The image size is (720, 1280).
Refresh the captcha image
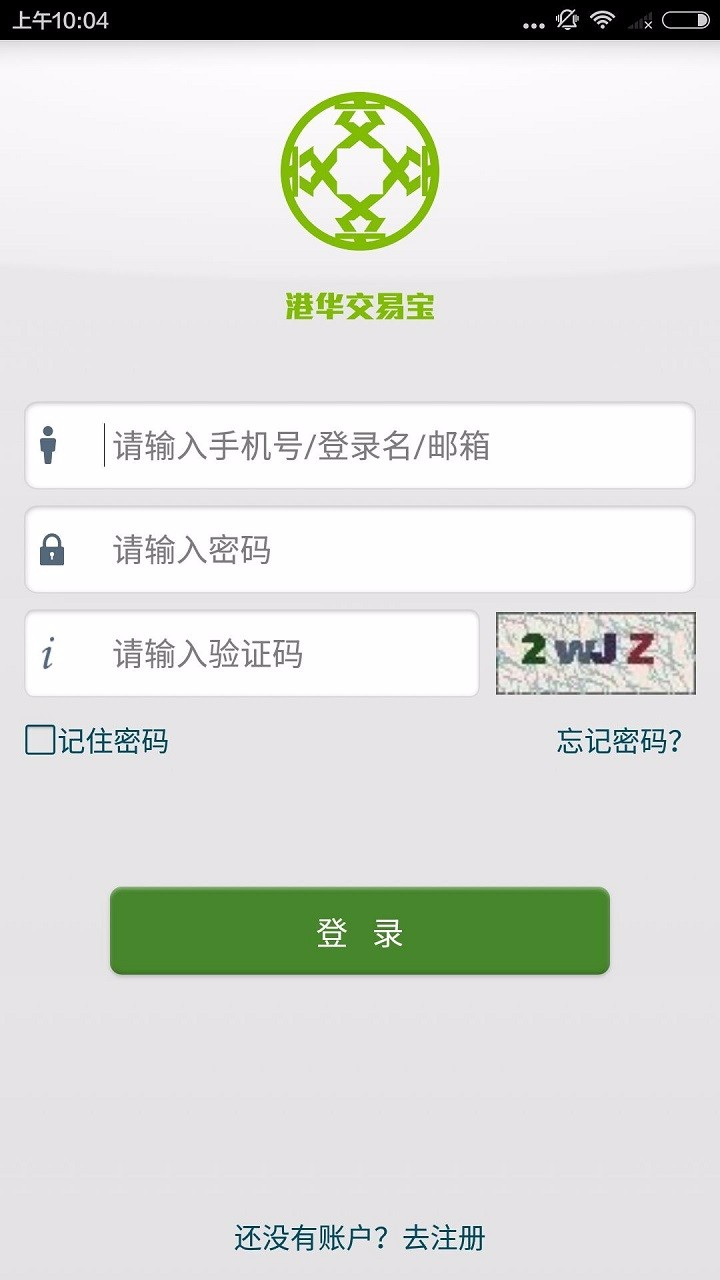pyautogui.click(x=595, y=653)
